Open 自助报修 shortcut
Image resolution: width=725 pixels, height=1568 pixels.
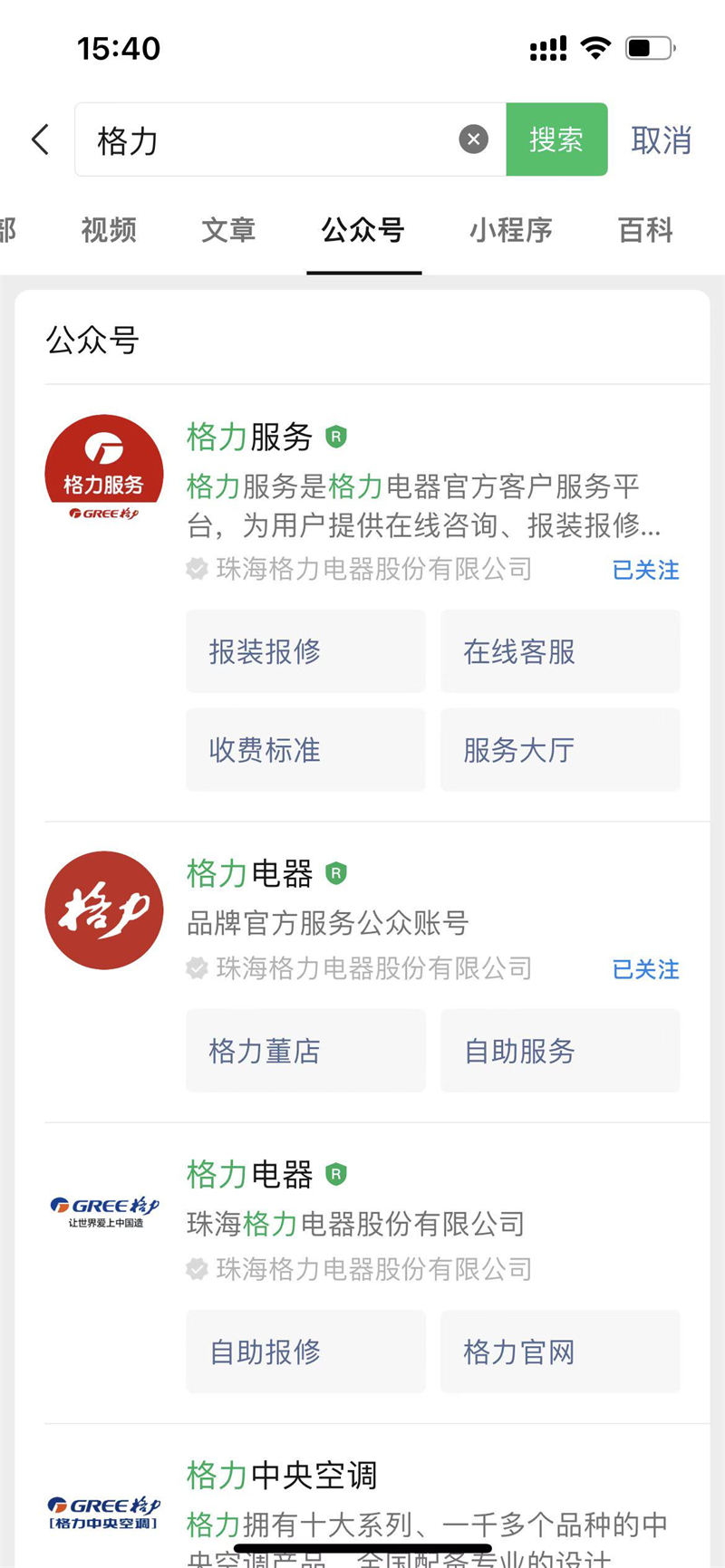click(305, 1352)
